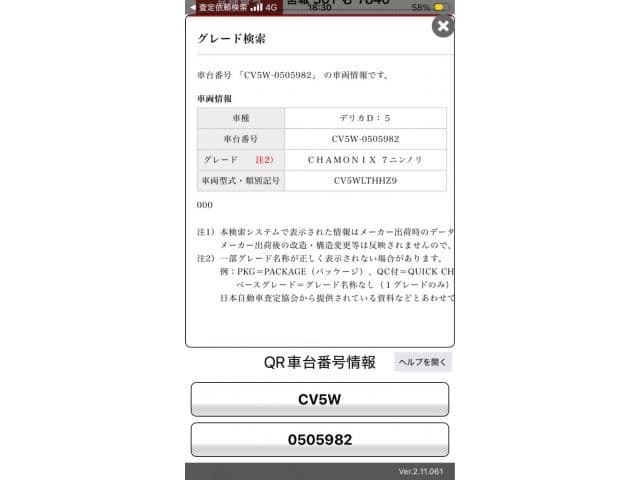
Task: Return to 査定依頼検索 via status bar
Action: click(x=217, y=7)
